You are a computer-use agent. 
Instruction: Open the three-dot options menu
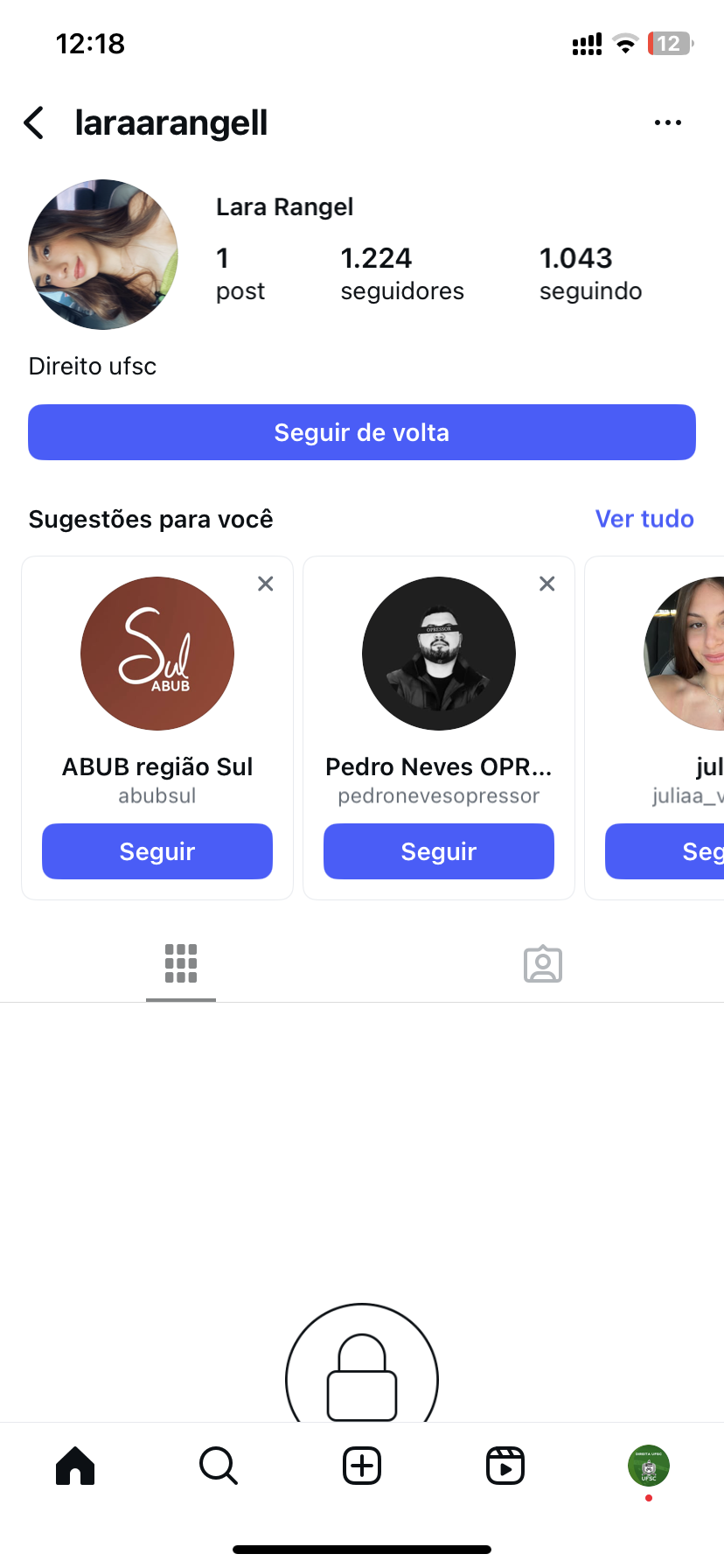[x=668, y=123]
